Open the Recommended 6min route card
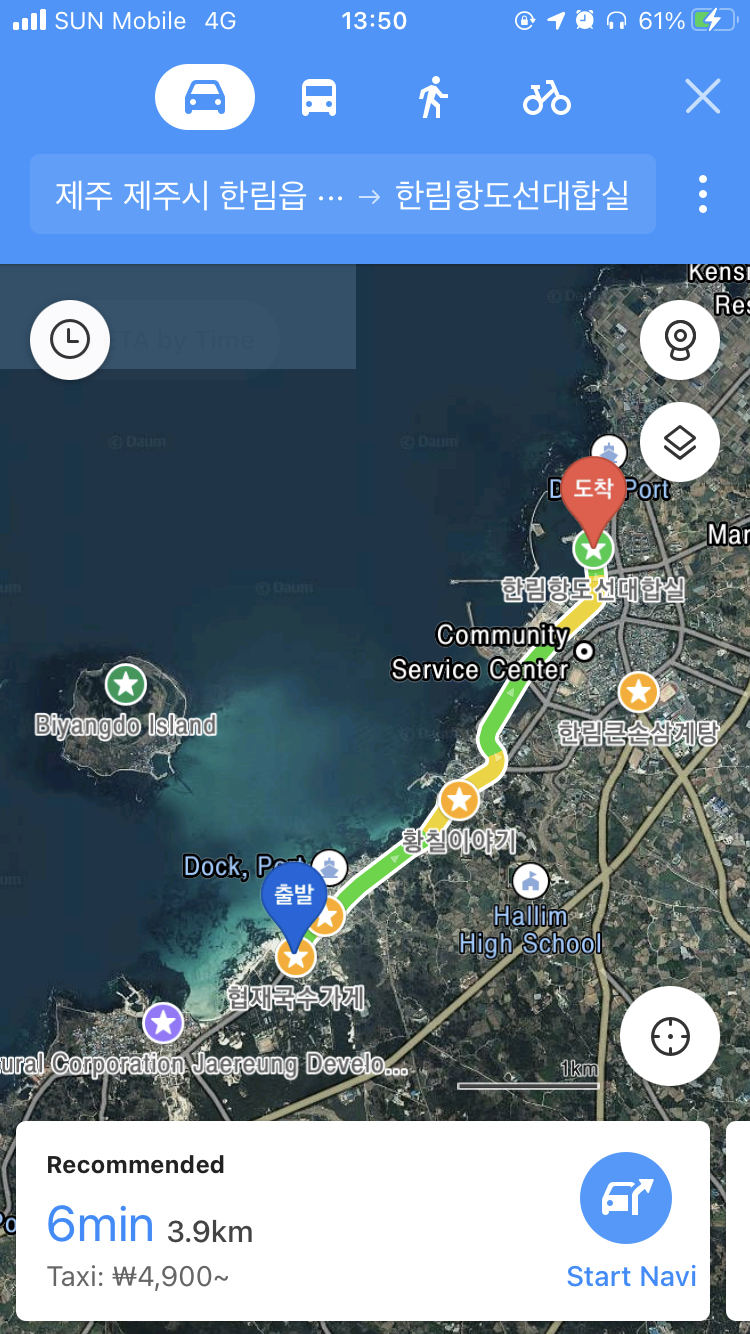Image resolution: width=750 pixels, height=1334 pixels. (x=300, y=1221)
